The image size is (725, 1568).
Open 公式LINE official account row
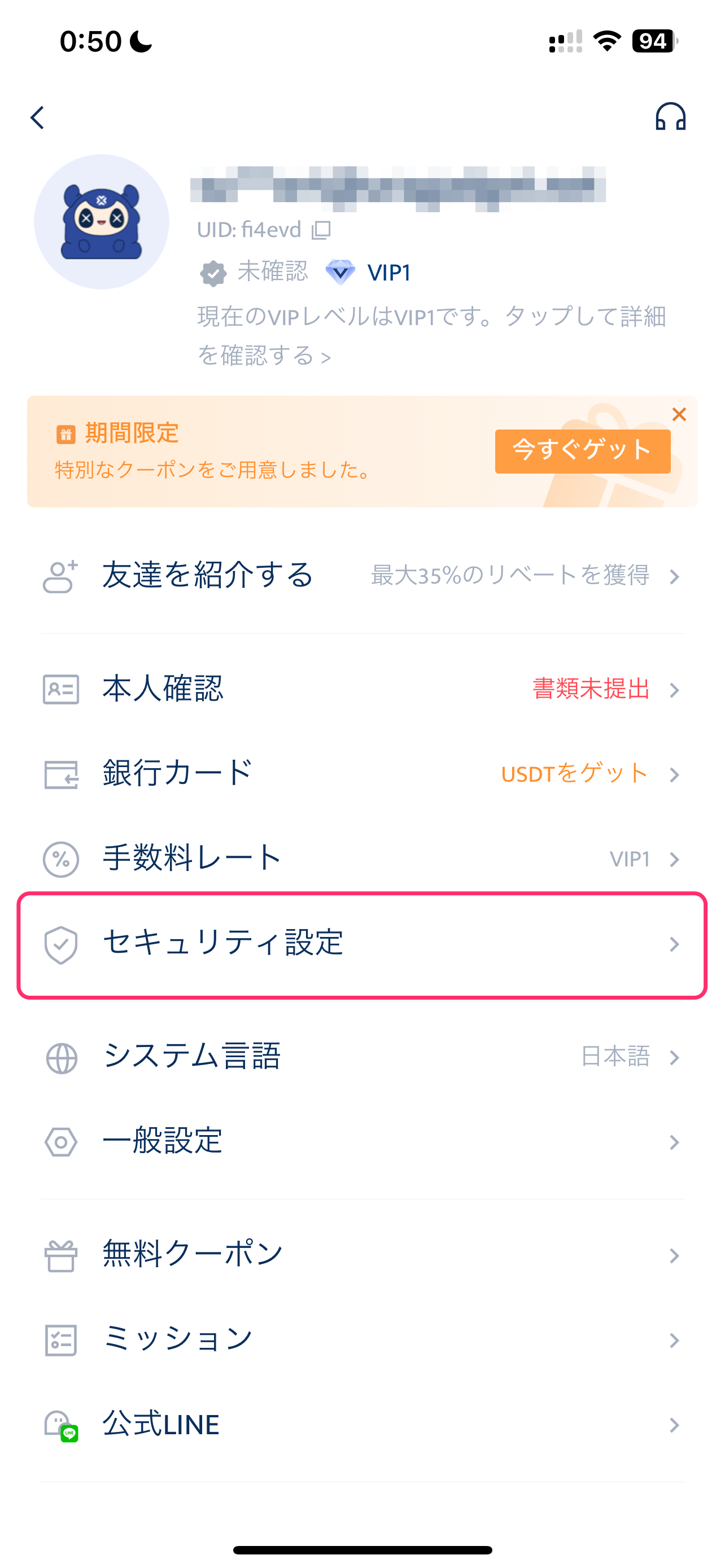362,1425
